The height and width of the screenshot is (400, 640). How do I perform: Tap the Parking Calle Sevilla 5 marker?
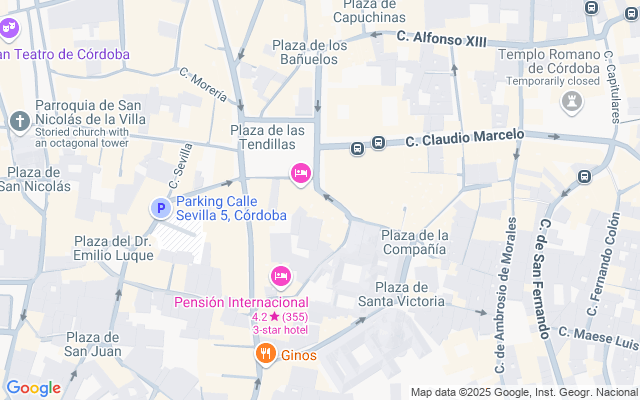point(160,208)
